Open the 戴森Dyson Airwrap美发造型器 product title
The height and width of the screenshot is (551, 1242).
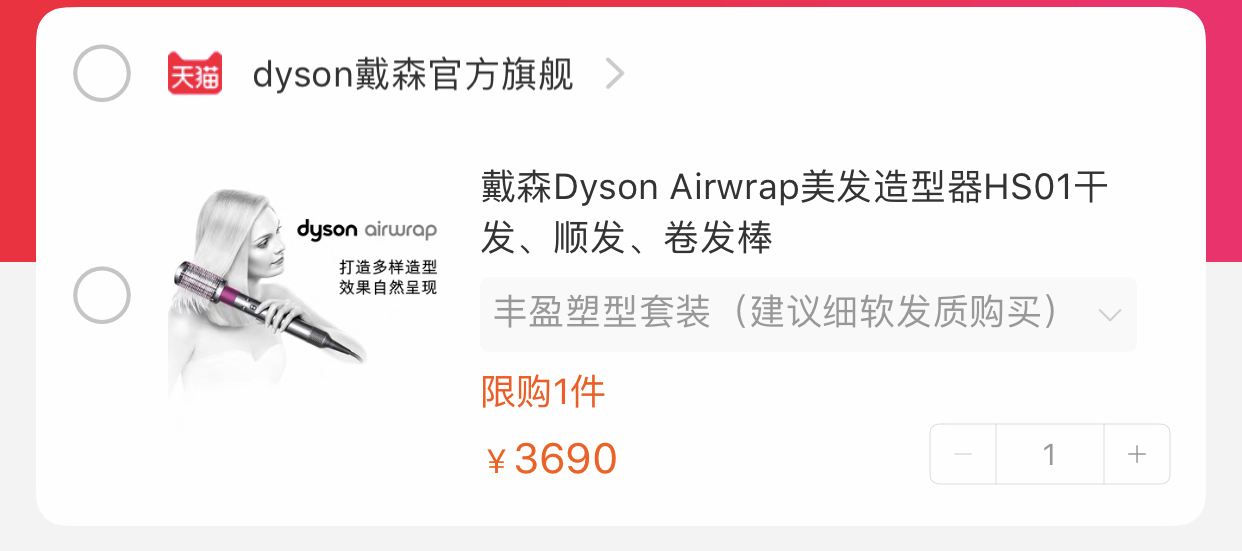coord(795,212)
